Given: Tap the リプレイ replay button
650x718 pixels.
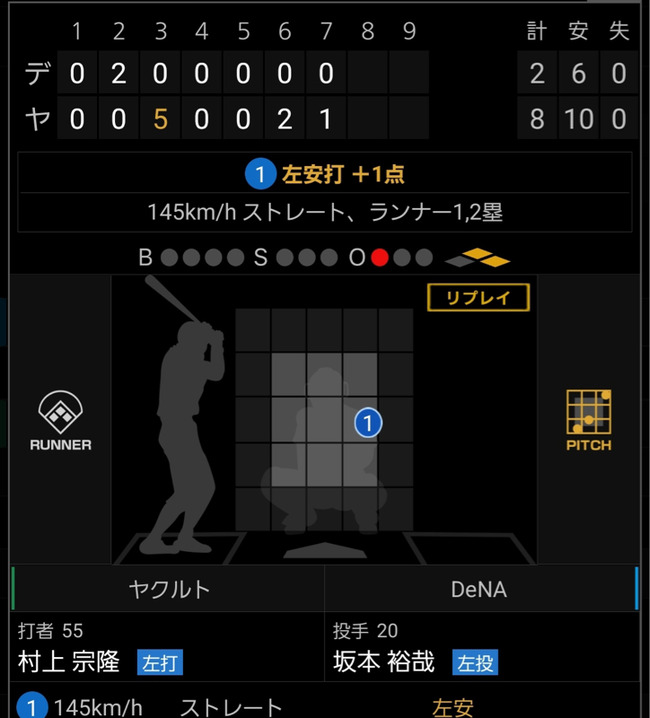Looking at the screenshot, I should 478,298.
